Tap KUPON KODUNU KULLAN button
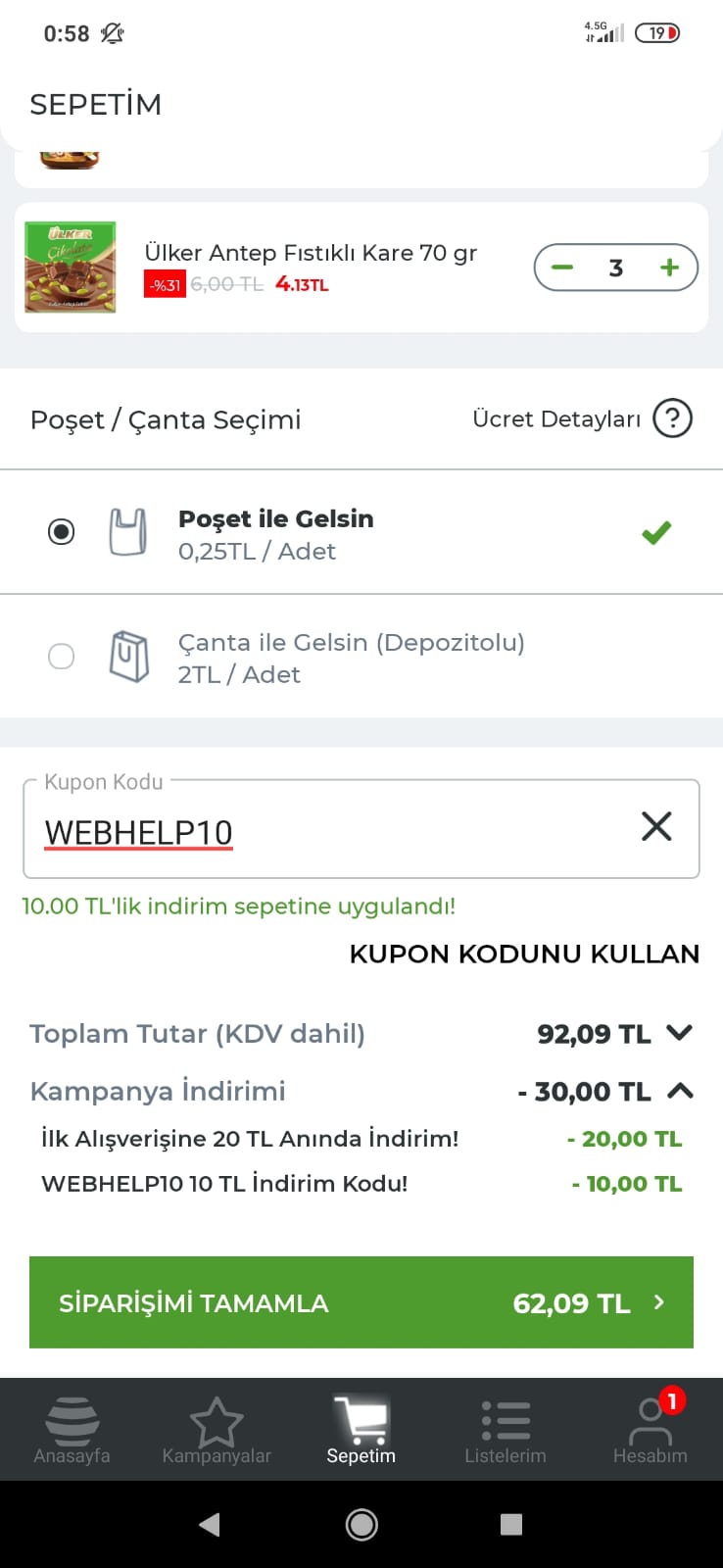Viewport: 723px width, 1568px height. click(x=524, y=954)
